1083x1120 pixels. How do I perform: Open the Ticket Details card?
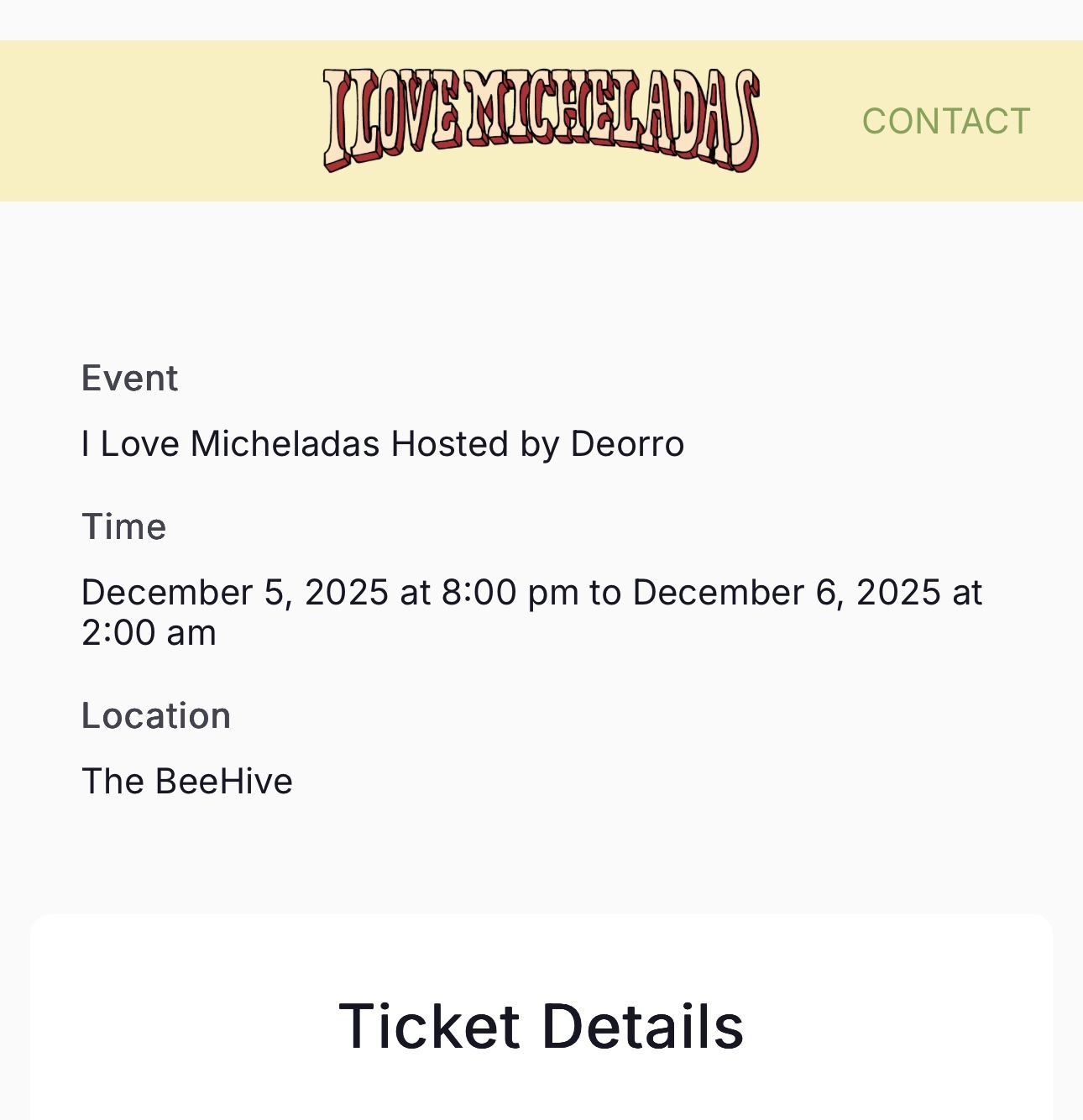click(541, 1016)
